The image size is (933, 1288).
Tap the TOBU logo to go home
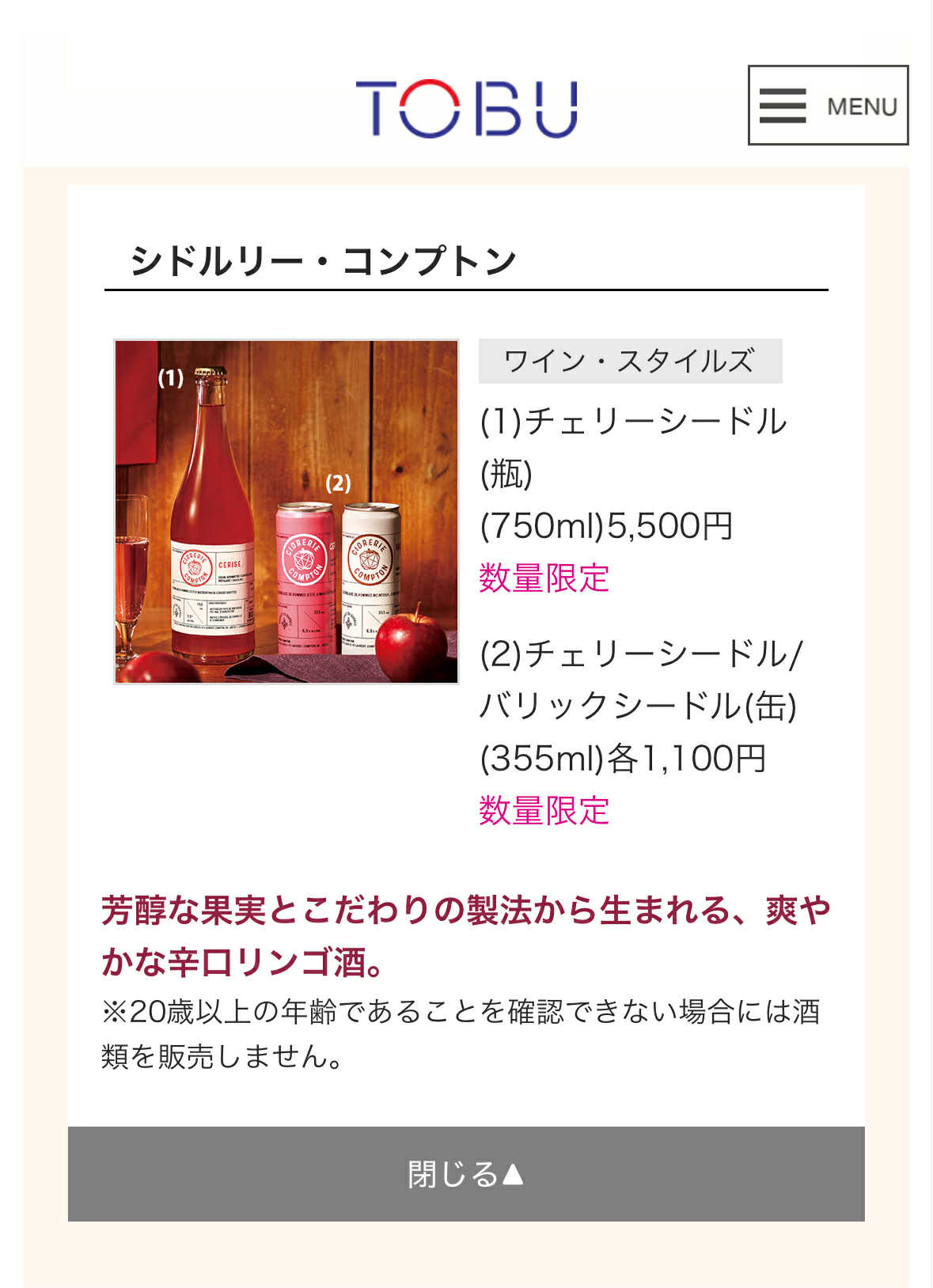(466, 108)
